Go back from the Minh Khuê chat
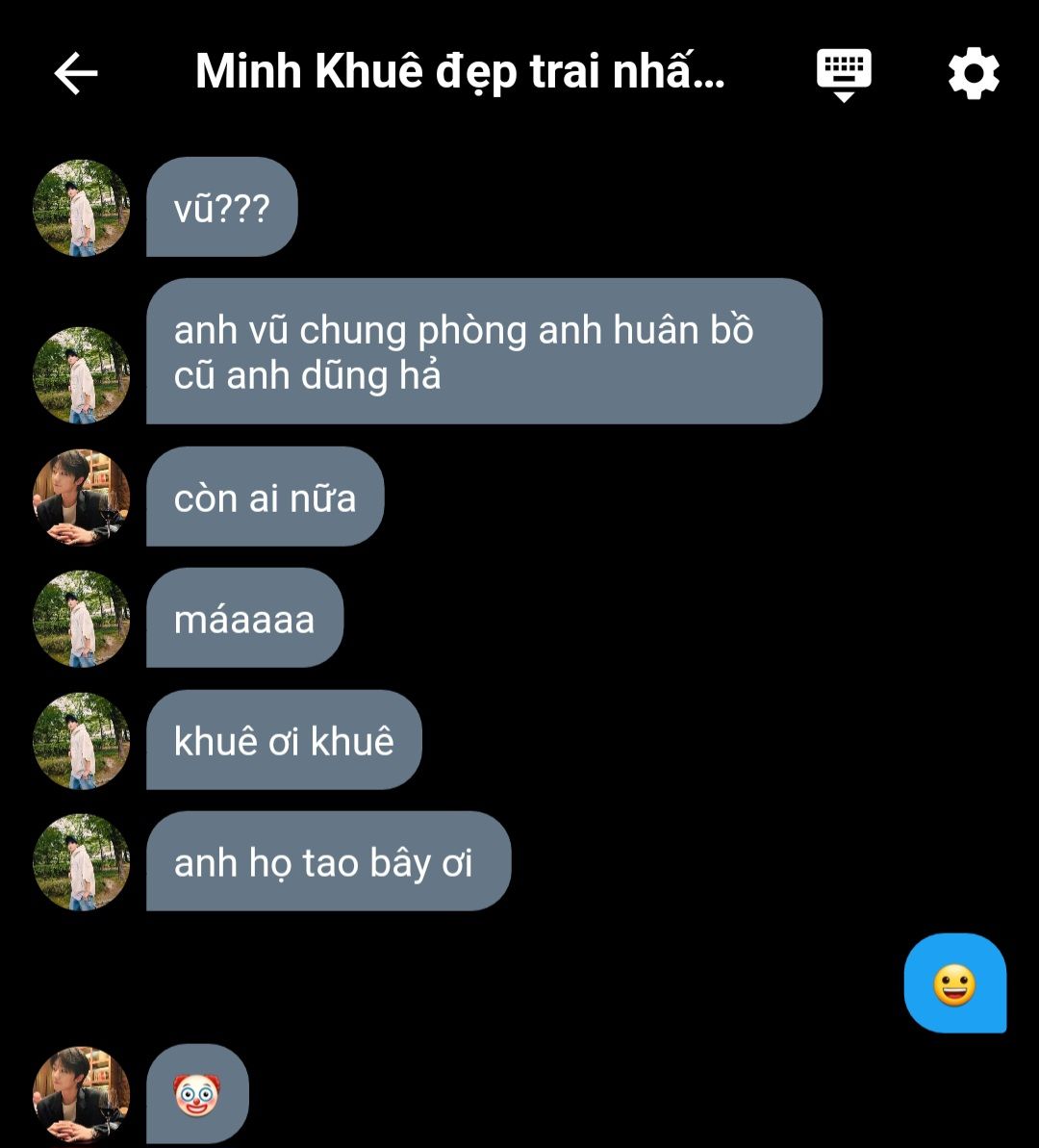 tap(76, 74)
